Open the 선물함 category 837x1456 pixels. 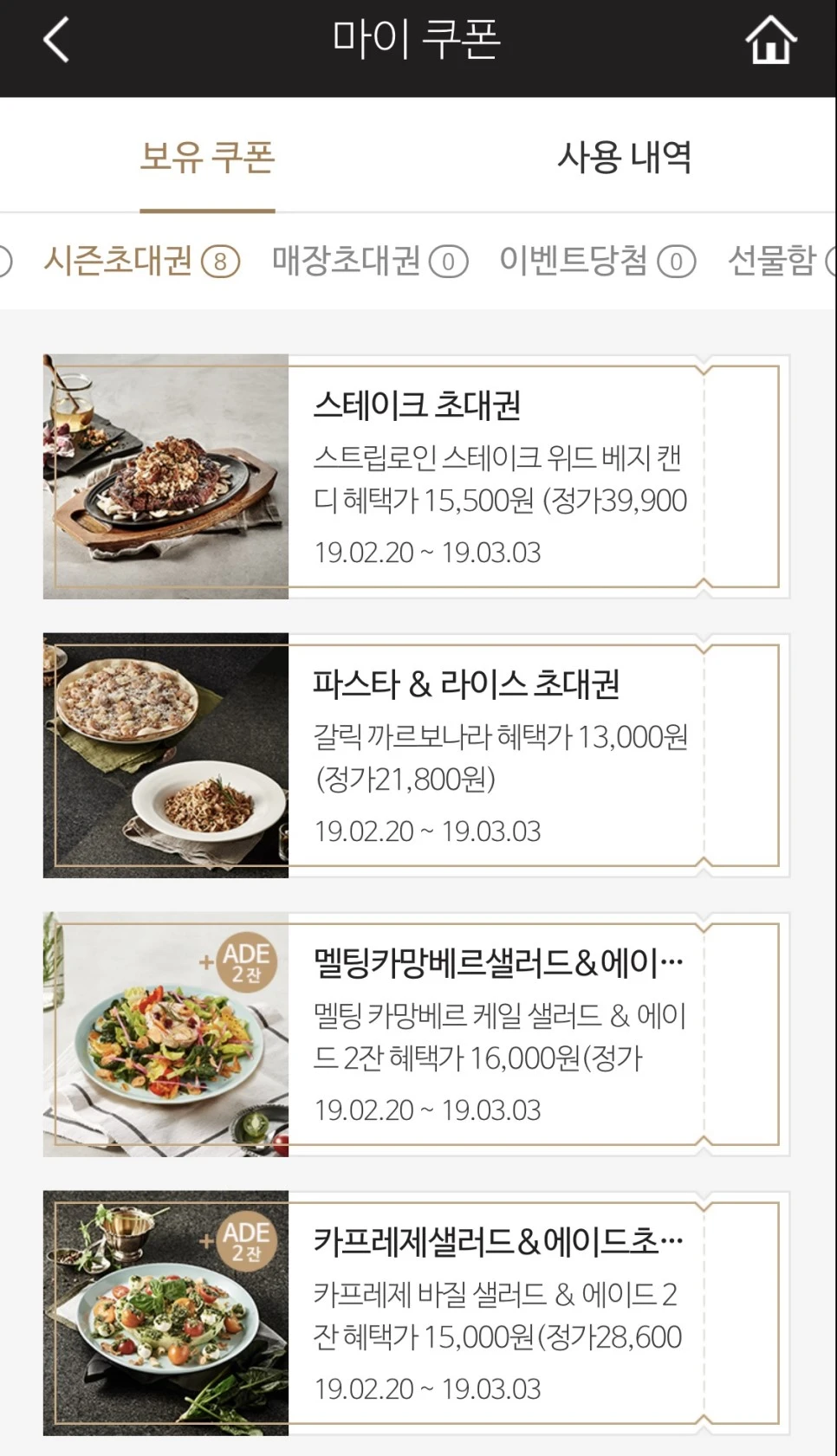click(x=775, y=260)
